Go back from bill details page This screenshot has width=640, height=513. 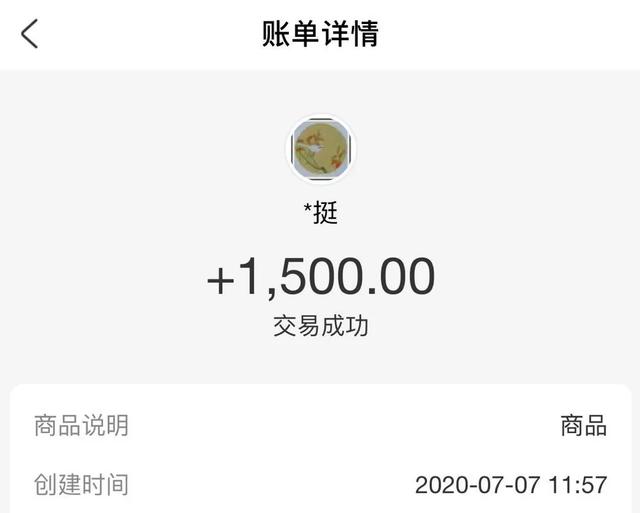click(30, 33)
